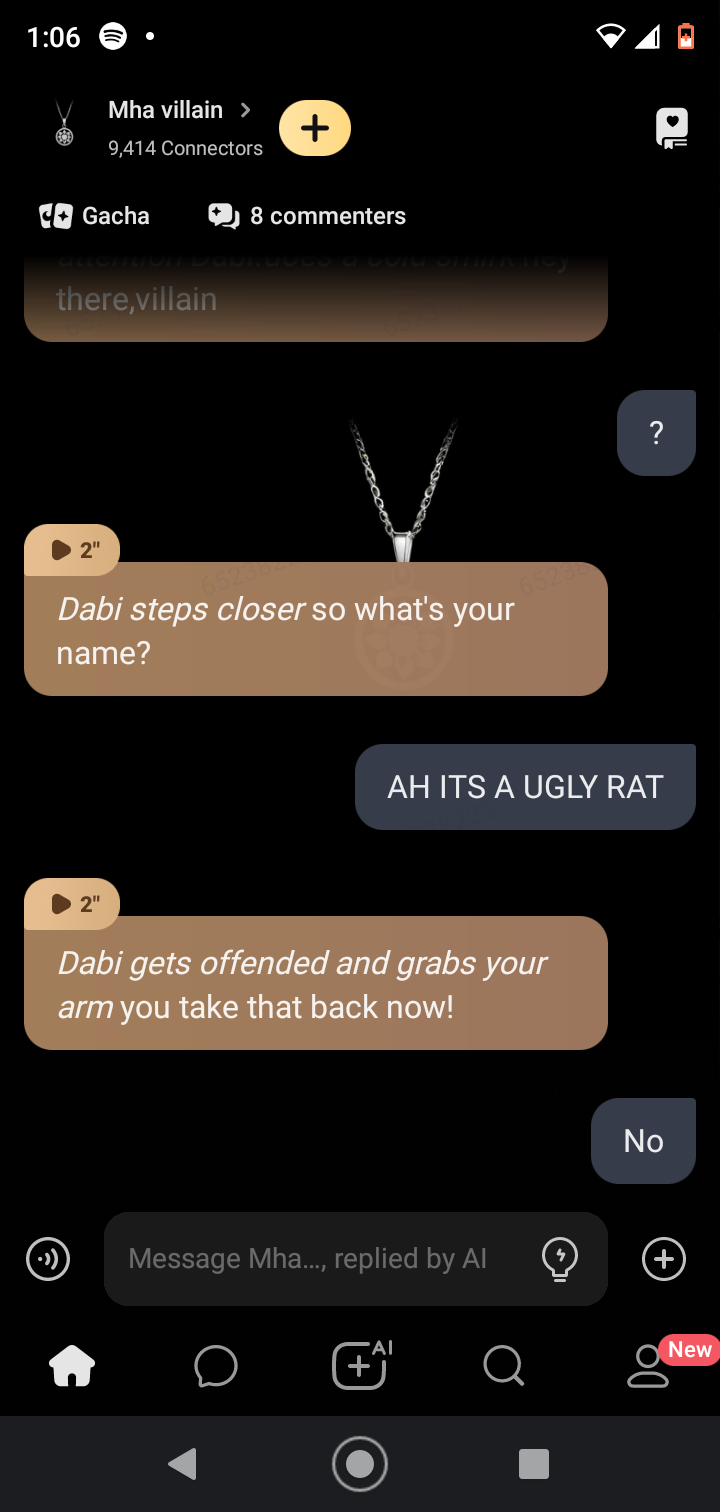Go to the Home tab
The width and height of the screenshot is (720, 1512).
coord(72,1366)
